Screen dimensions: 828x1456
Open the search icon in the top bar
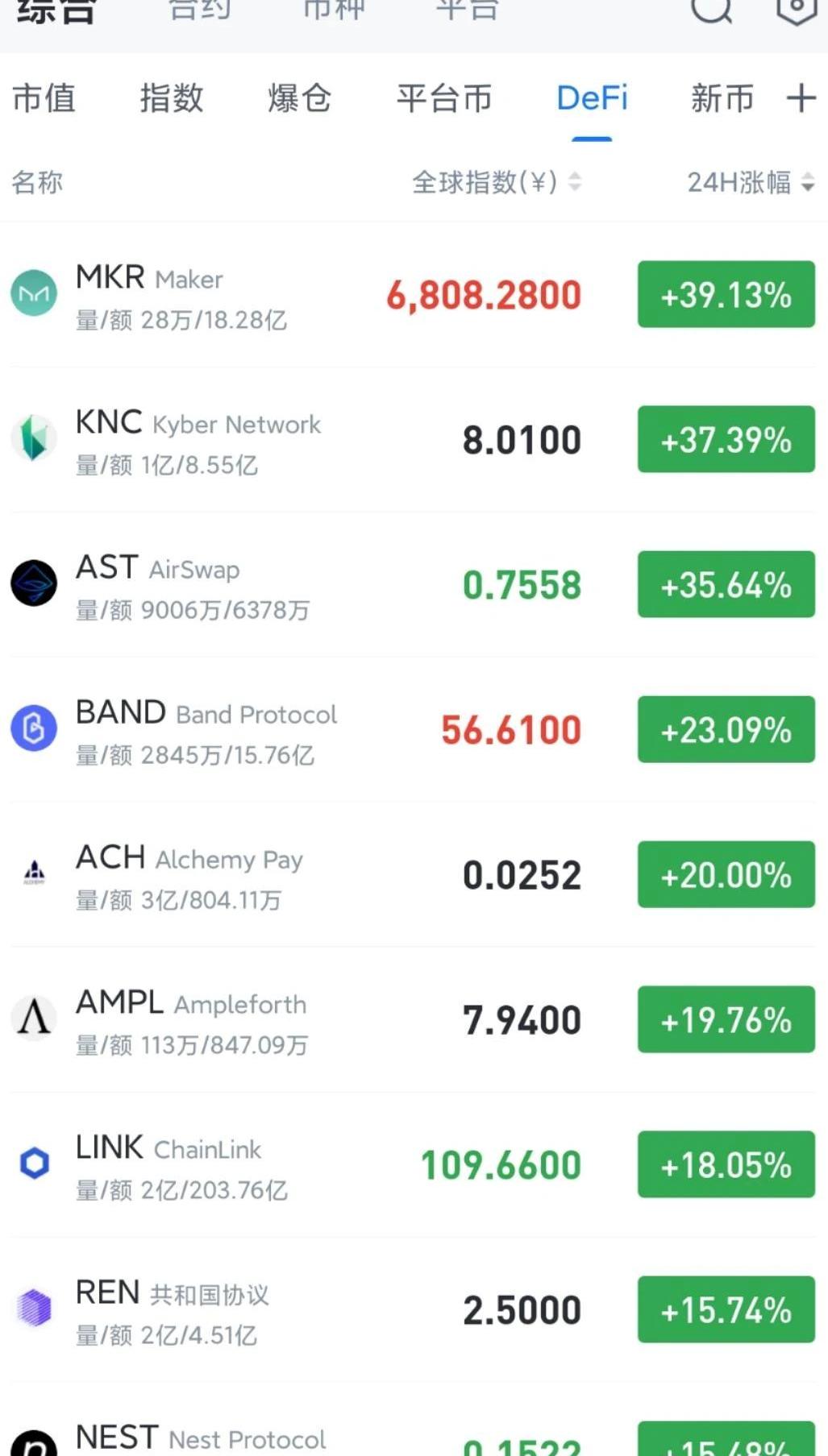711,10
